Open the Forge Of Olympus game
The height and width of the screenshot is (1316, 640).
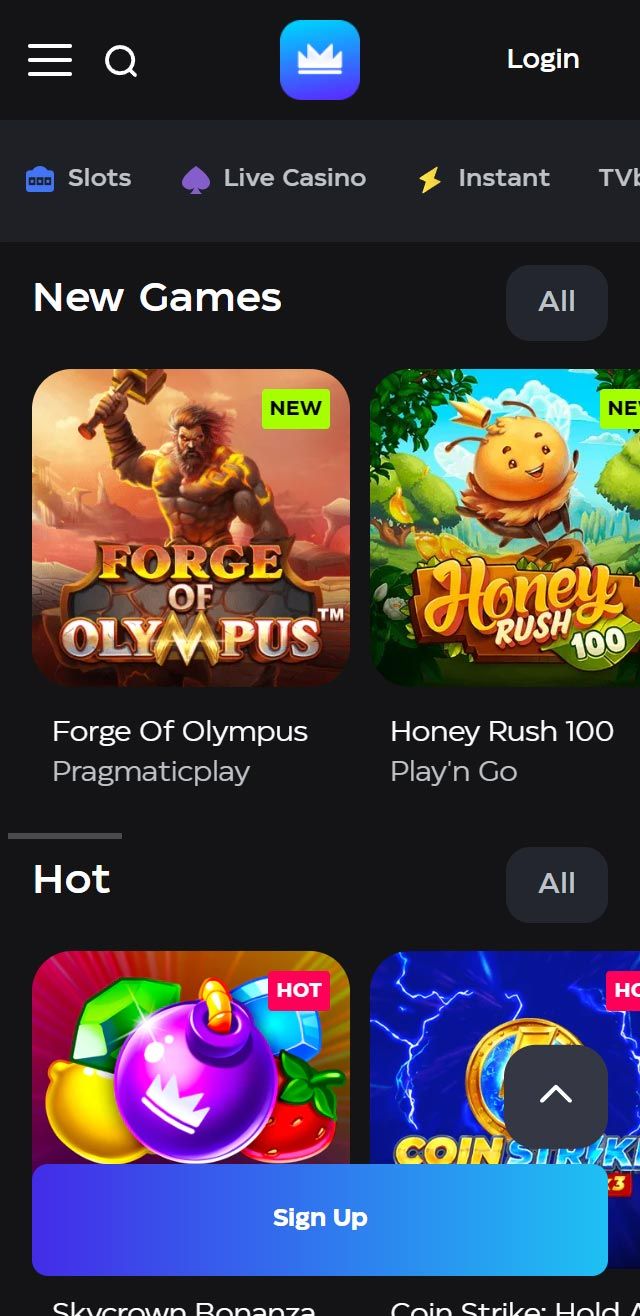coord(191,527)
